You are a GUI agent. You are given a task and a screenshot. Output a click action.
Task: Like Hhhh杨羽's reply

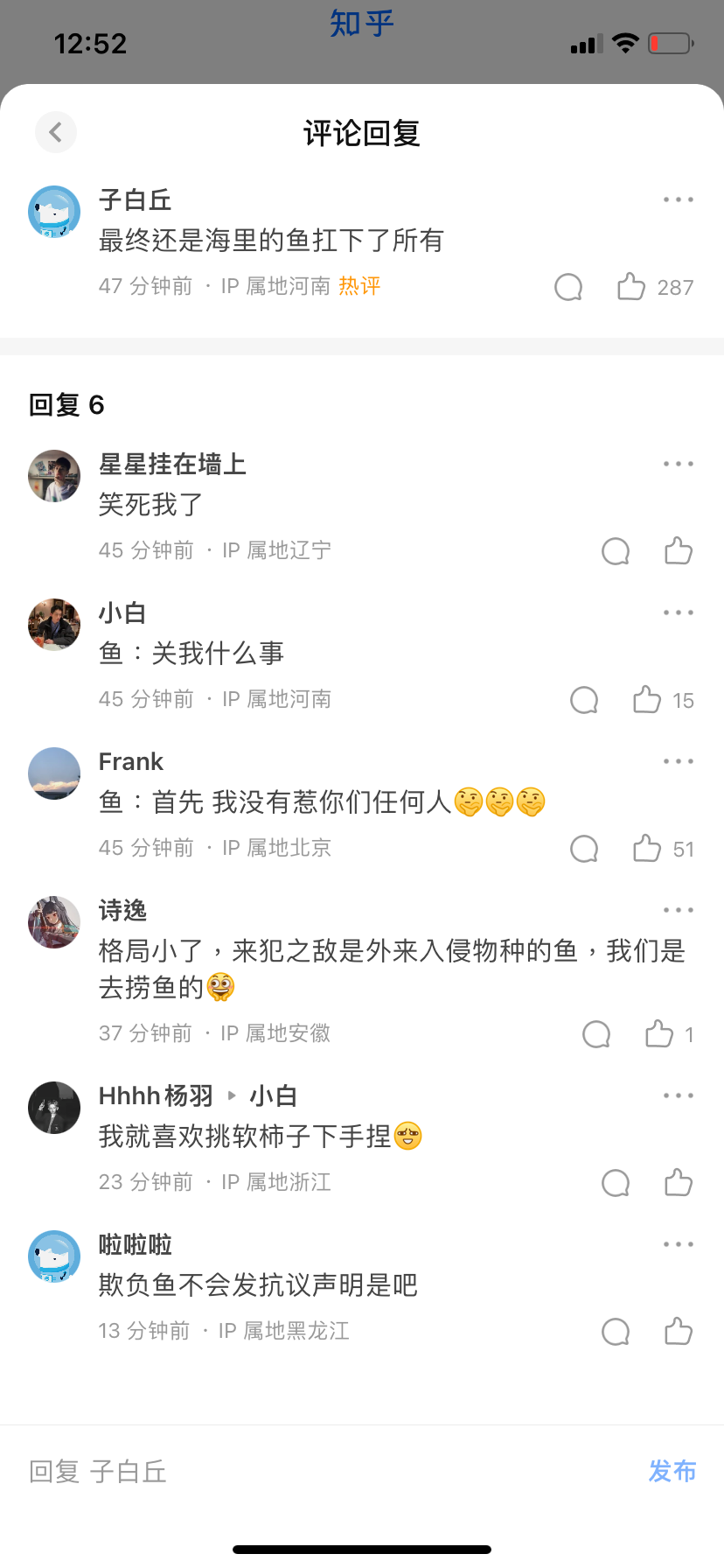(x=678, y=1183)
